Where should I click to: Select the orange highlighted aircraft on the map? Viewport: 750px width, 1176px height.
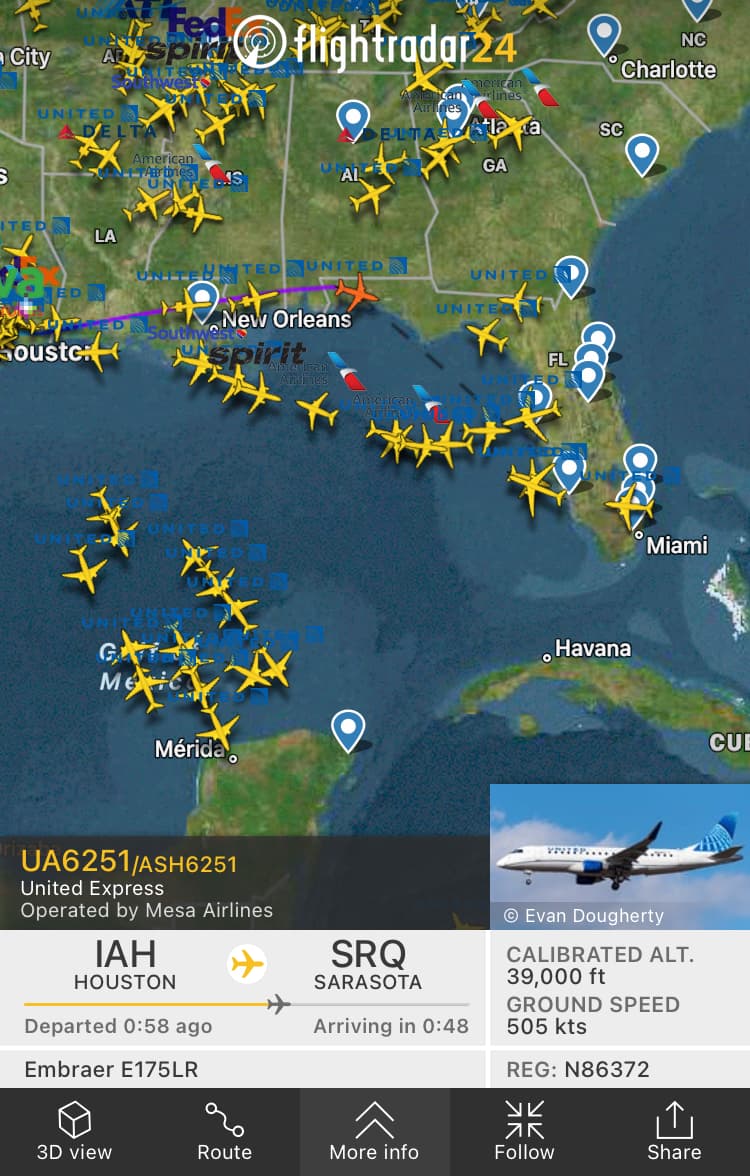(x=357, y=291)
